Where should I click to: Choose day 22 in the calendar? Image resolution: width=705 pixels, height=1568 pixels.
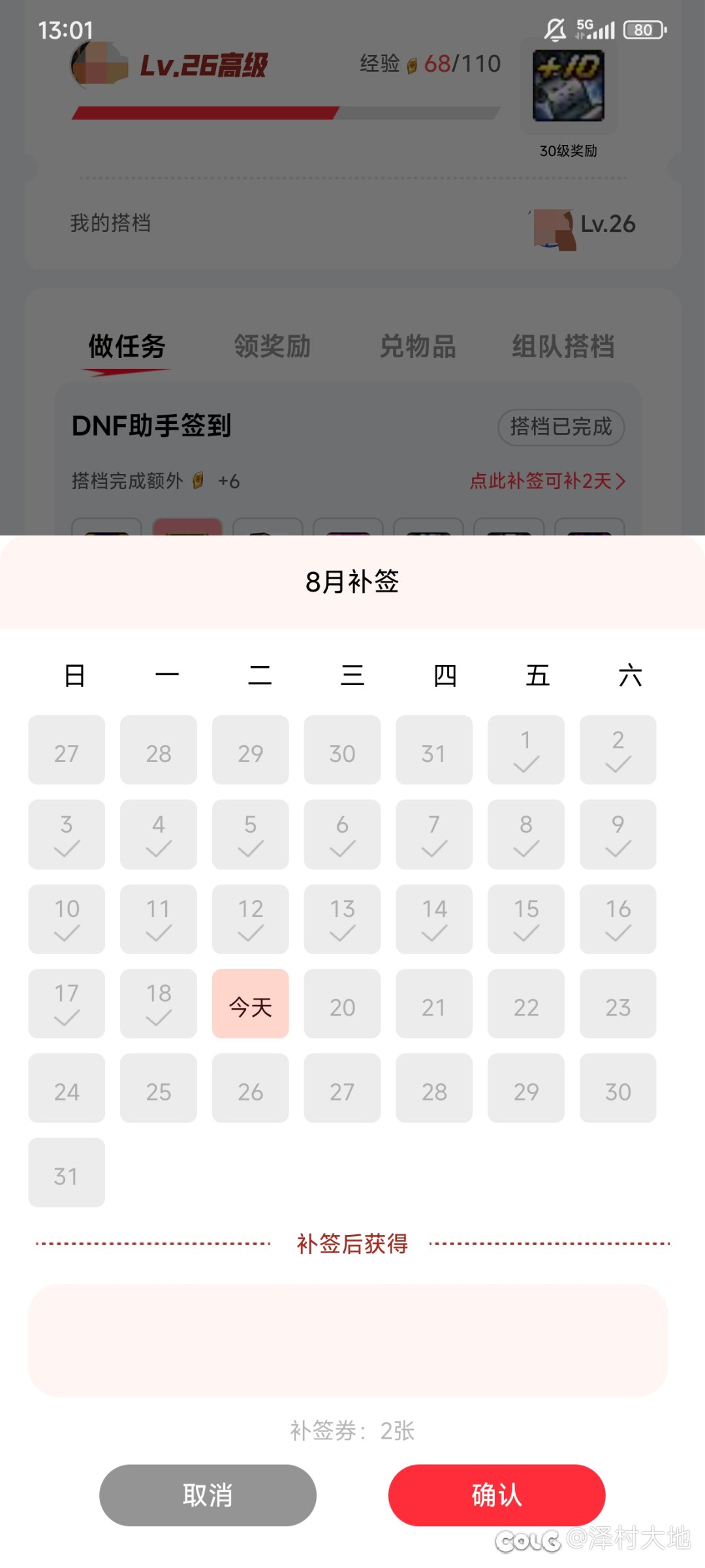pos(526,1004)
